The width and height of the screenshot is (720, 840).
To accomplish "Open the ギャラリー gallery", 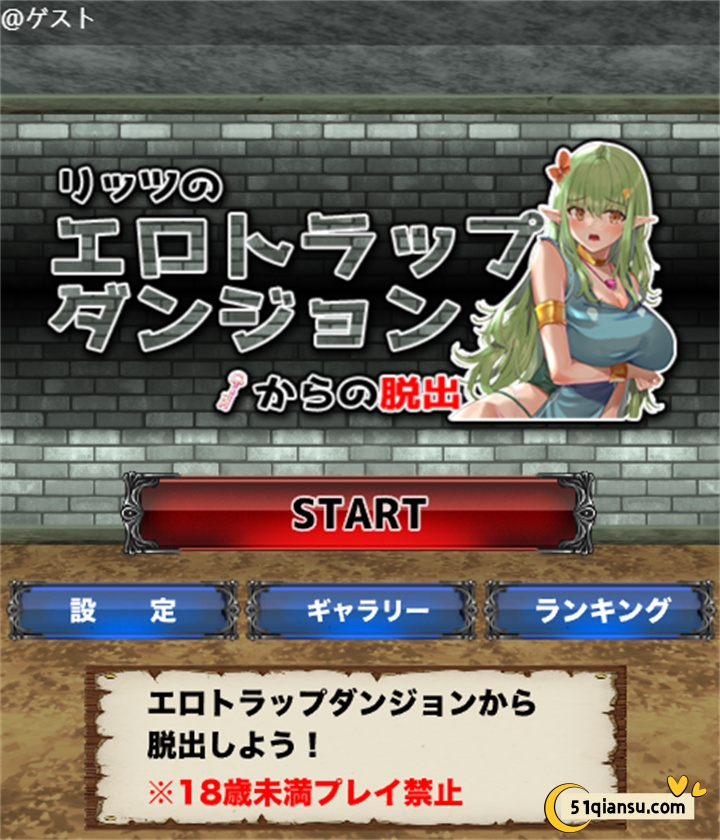I will click(361, 609).
